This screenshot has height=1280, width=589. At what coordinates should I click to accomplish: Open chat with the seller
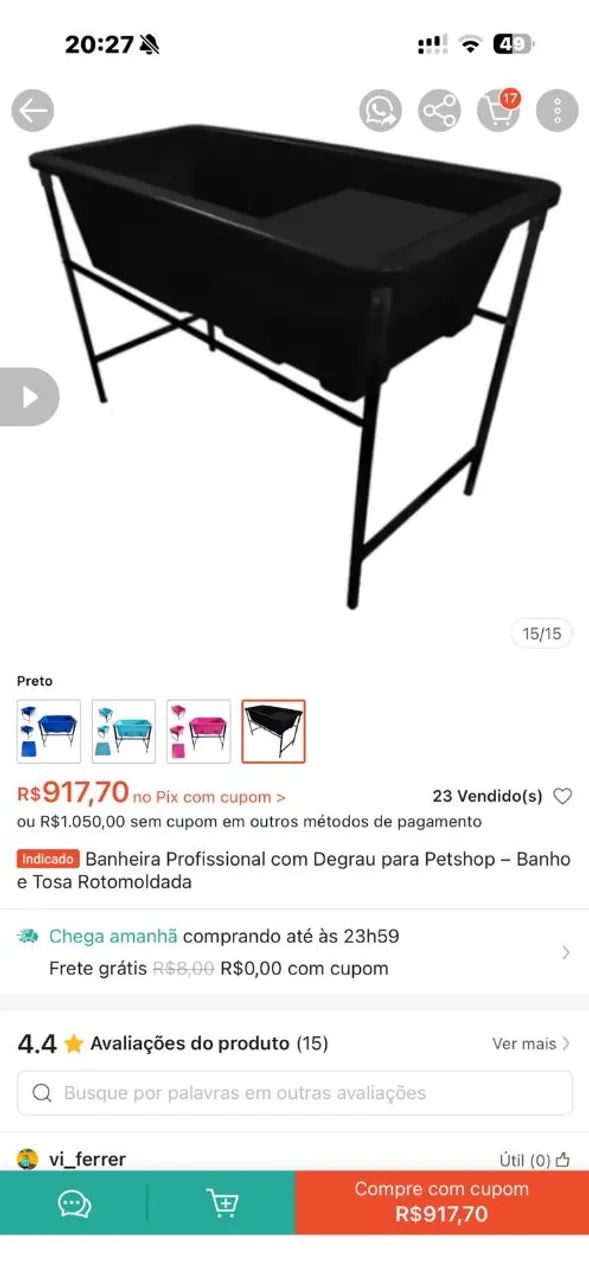point(74,1203)
